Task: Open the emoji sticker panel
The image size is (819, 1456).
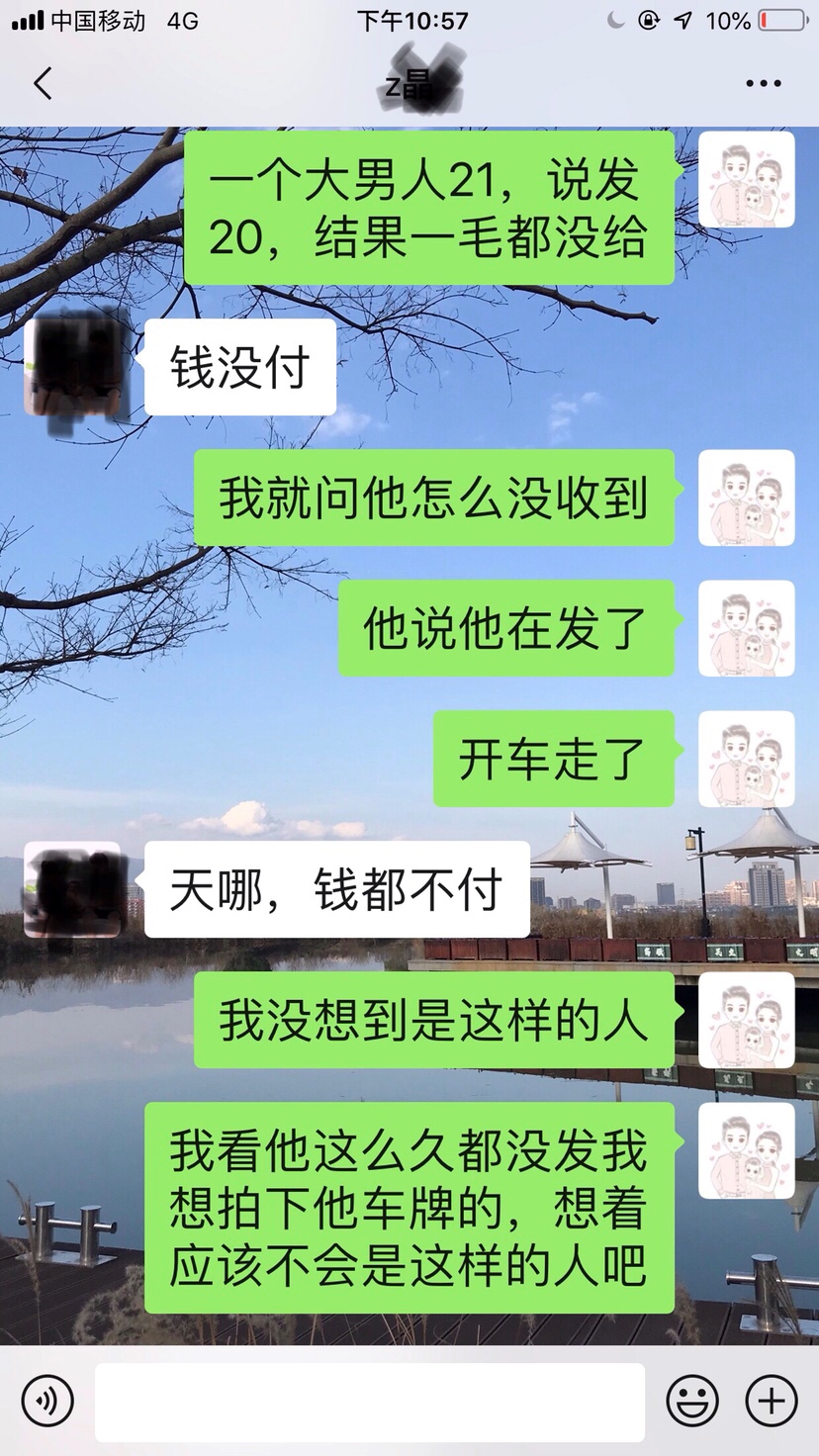Action: pyautogui.click(x=692, y=1401)
